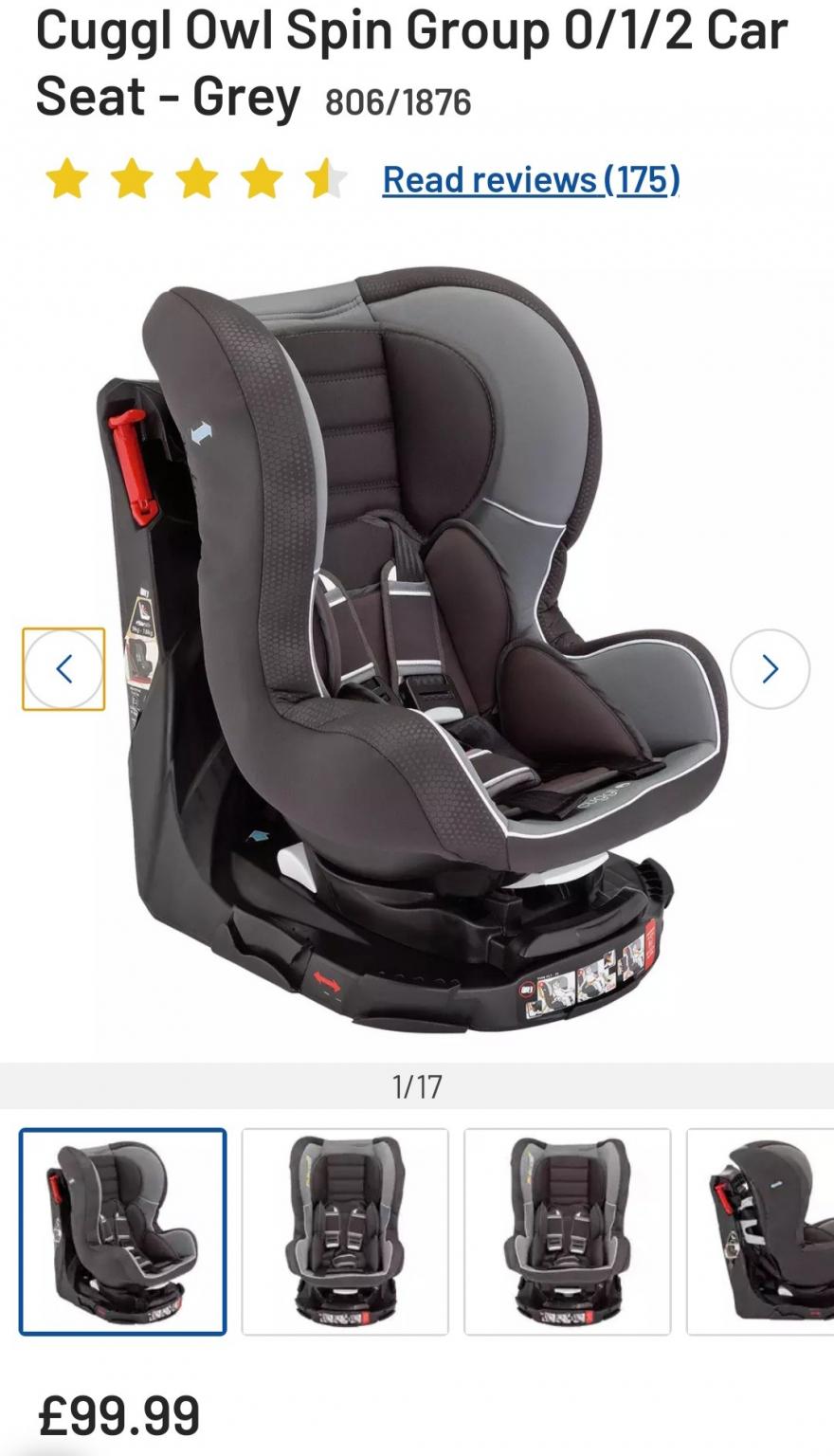Open Read reviews (175) link
Viewport: 834px width, 1456px height.
531,179
